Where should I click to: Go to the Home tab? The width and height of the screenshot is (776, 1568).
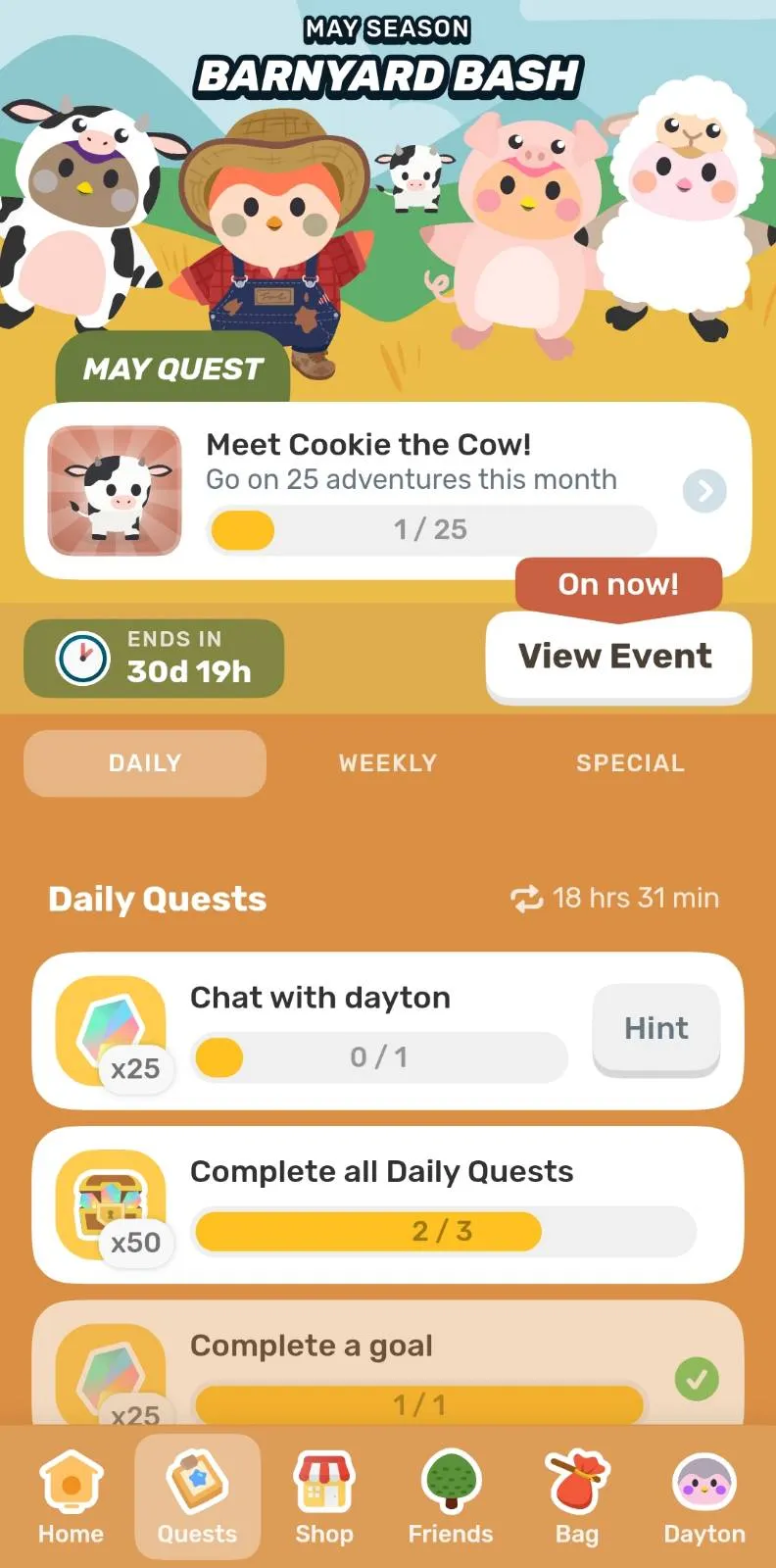(x=71, y=1497)
